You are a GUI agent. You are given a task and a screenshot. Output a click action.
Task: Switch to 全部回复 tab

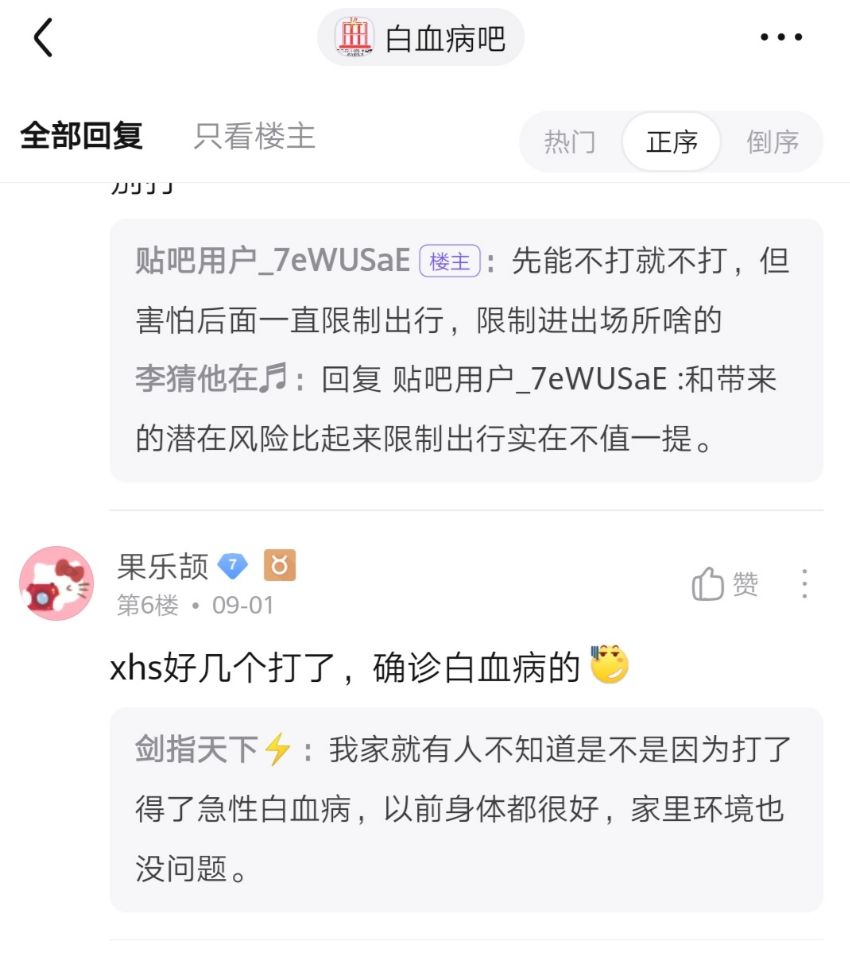tap(81, 136)
